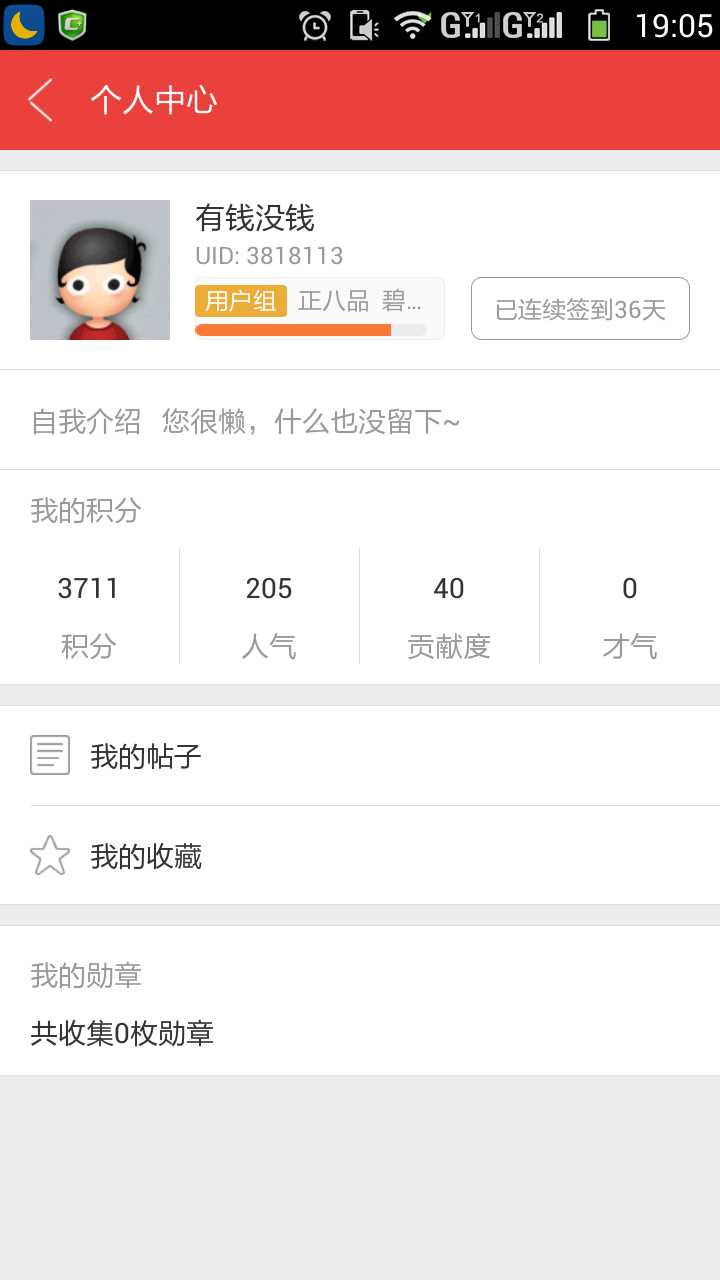Tap the 已连续签到36天 sign-in button
Screen dimensions: 720x1280
(x=580, y=309)
